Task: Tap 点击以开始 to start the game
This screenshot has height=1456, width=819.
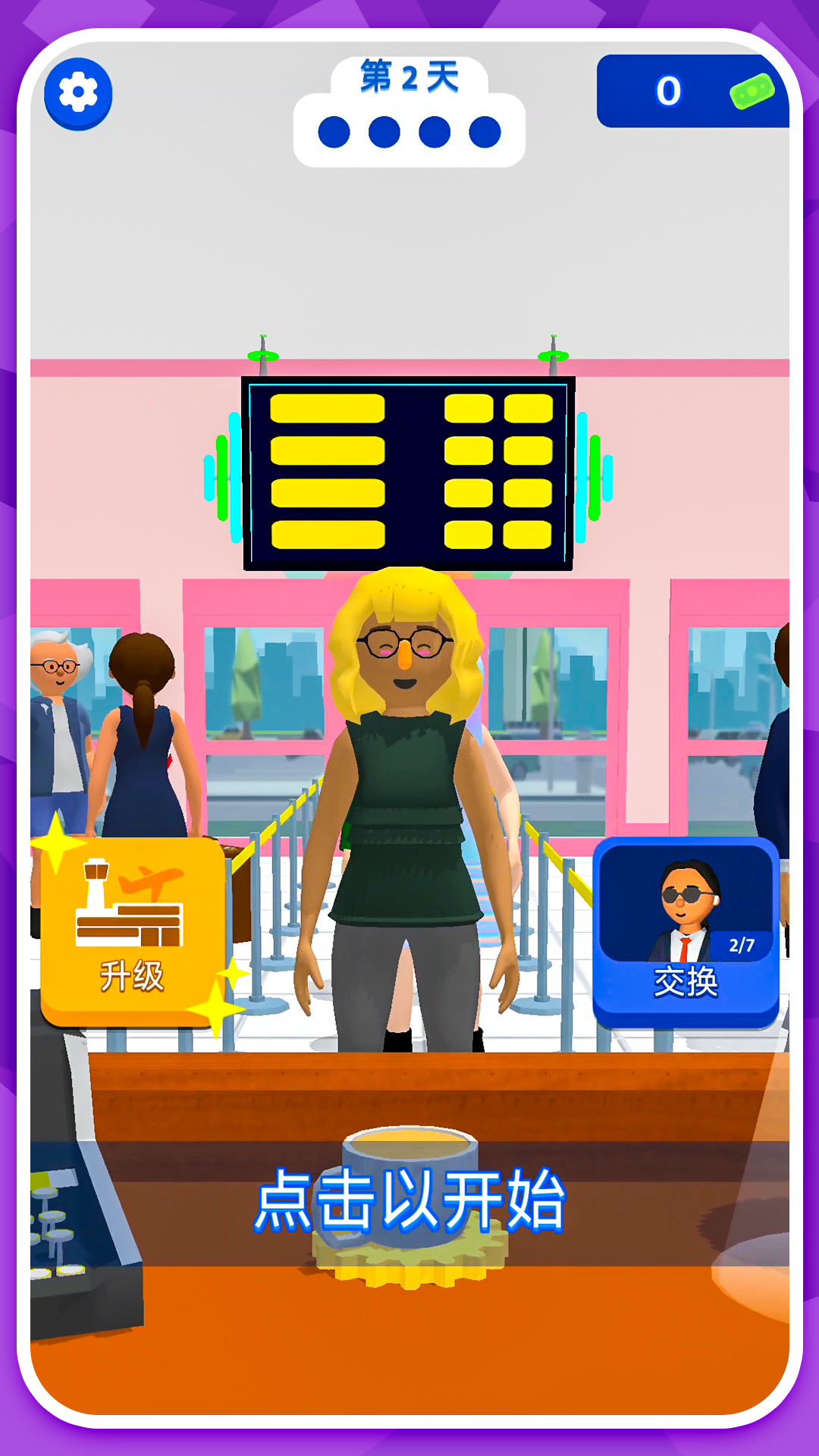Action: coord(409,1199)
